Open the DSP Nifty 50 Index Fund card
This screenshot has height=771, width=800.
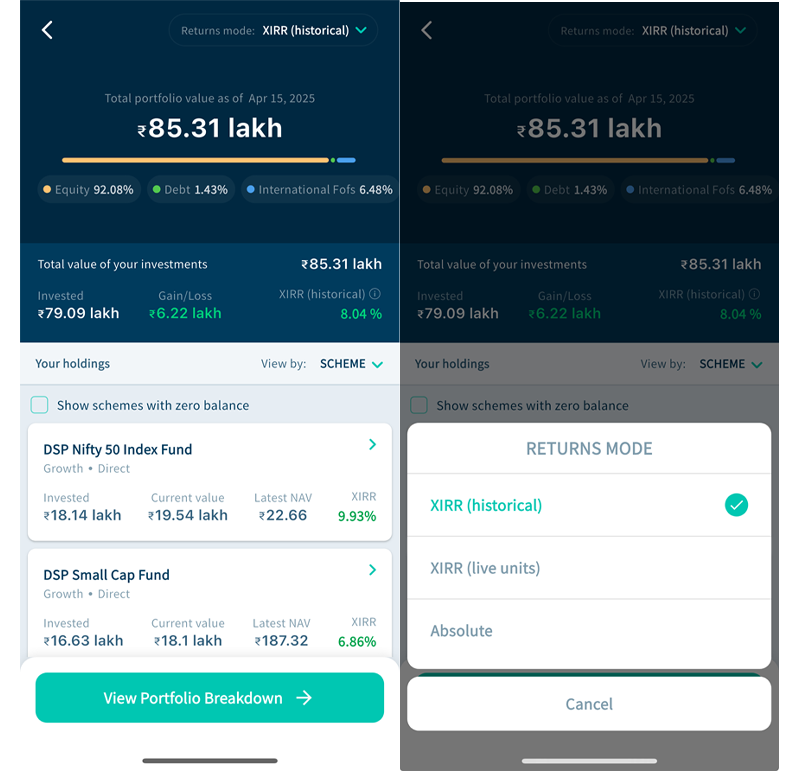click(x=209, y=482)
